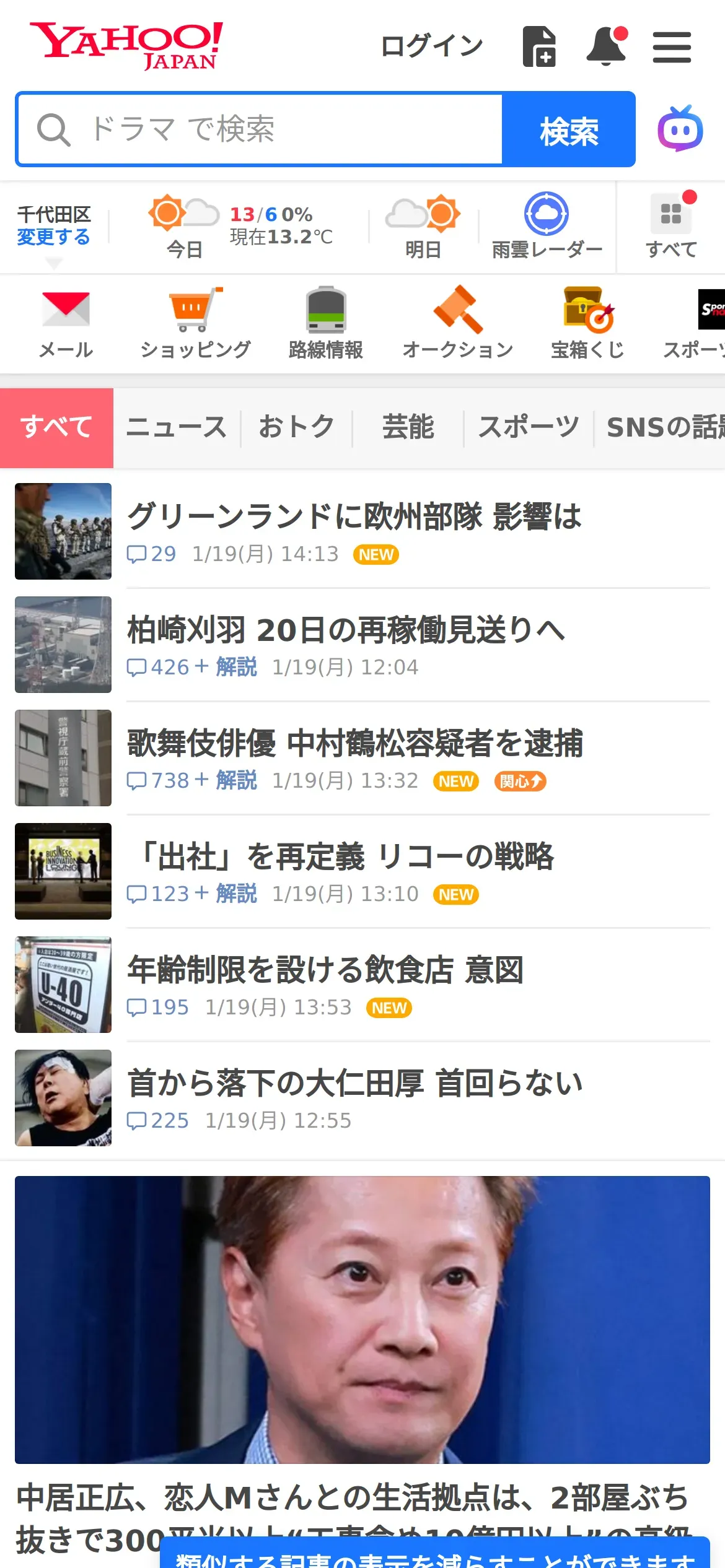Viewport: 725px width, 1568px height.
Task: Read the グリーンランドに欧州部隊 article
Action: click(x=354, y=517)
